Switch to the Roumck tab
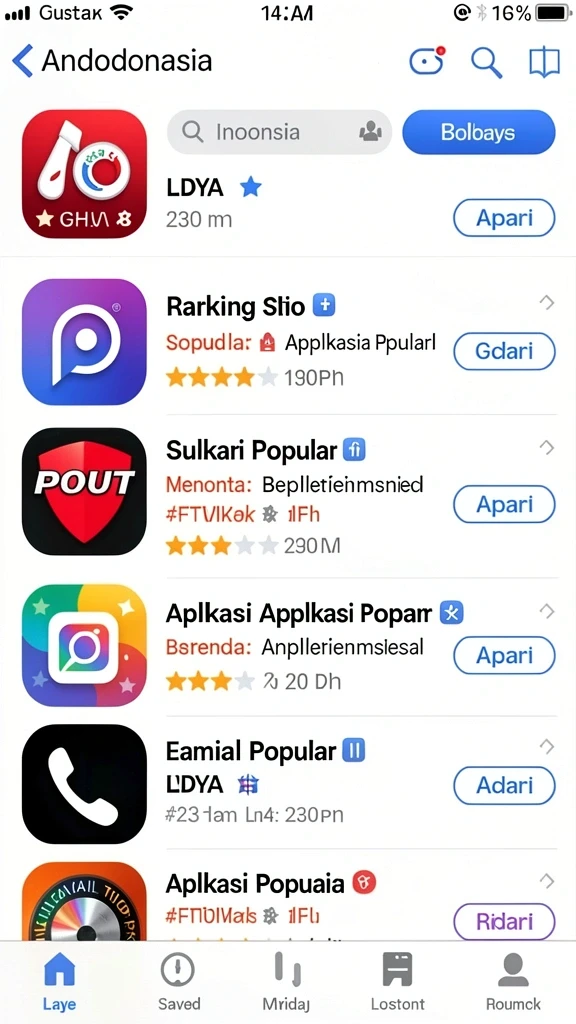 coord(513,982)
